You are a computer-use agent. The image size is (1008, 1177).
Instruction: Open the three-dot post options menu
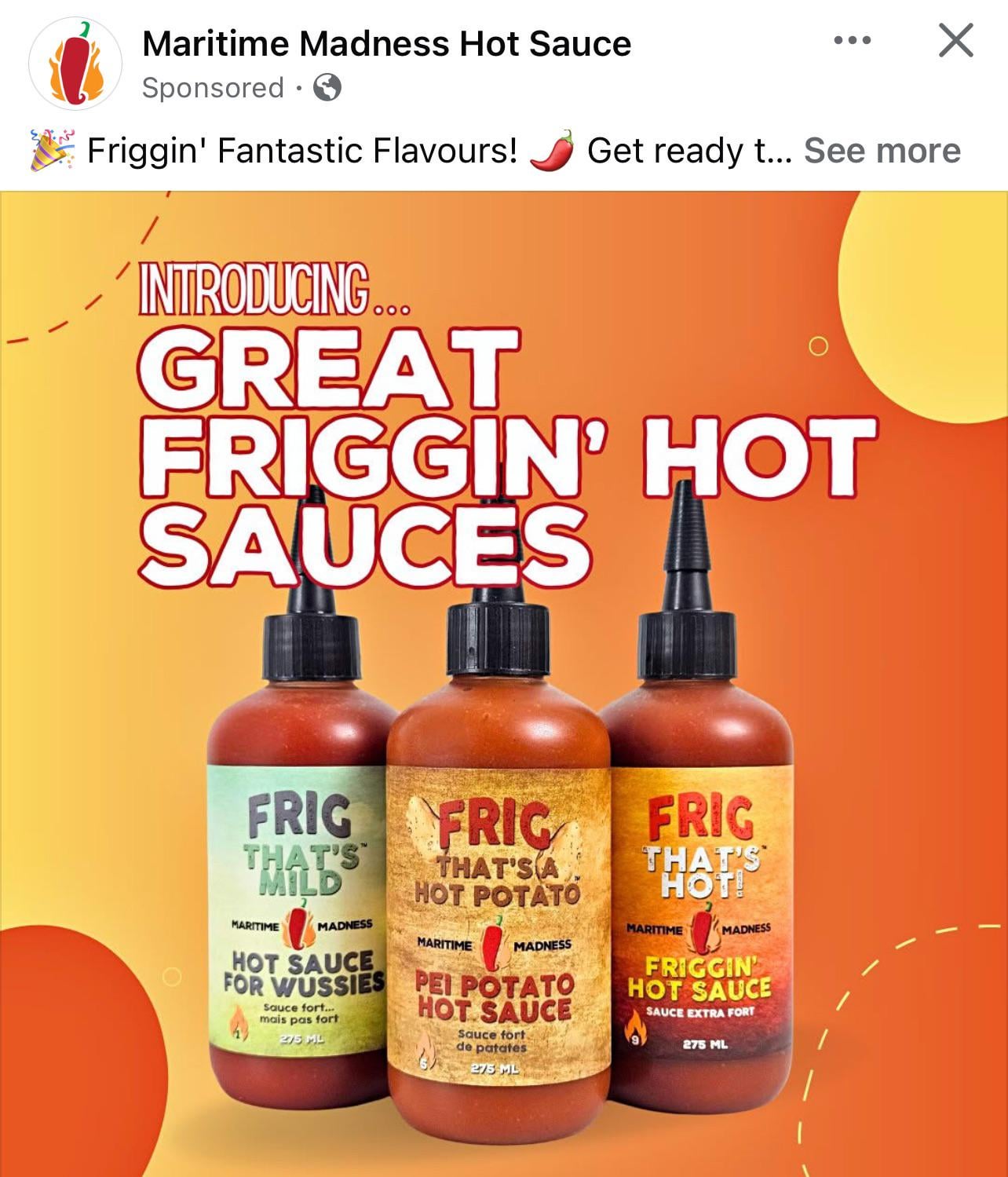coord(853,42)
